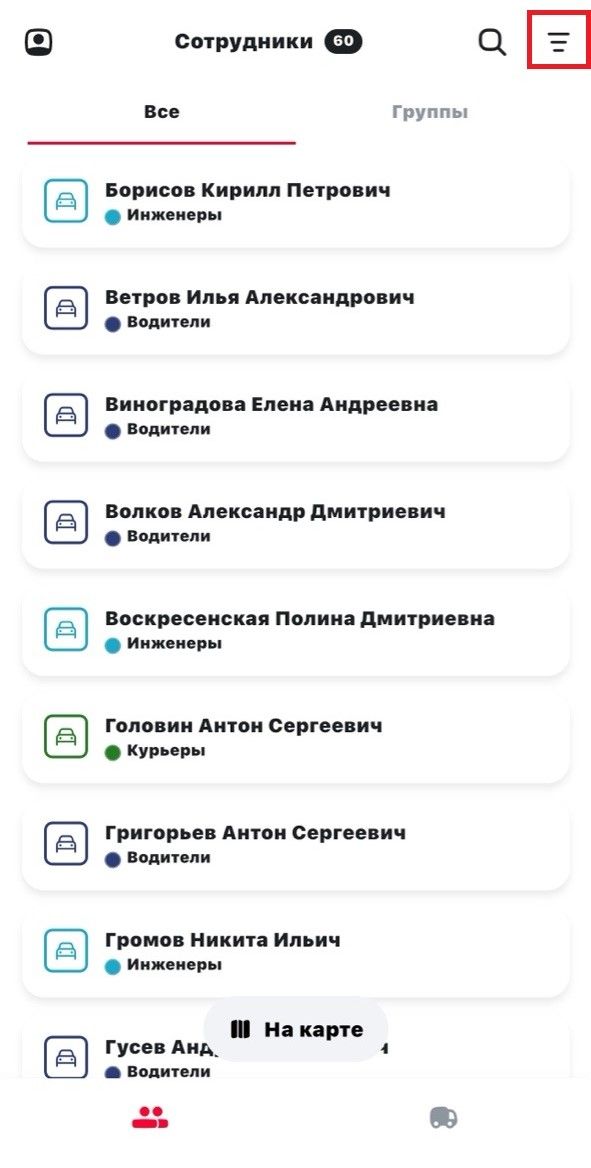Image resolution: width=591 pixels, height=1168 pixels.
Task: Open Ветров Илья Александрович's card
Action: [x=296, y=309]
